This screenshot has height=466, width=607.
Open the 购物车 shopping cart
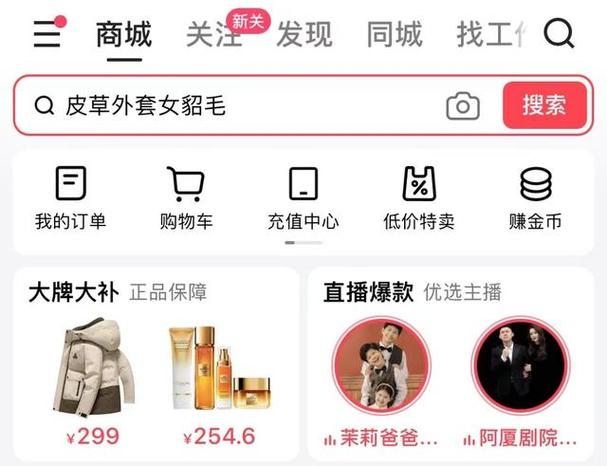(x=186, y=198)
